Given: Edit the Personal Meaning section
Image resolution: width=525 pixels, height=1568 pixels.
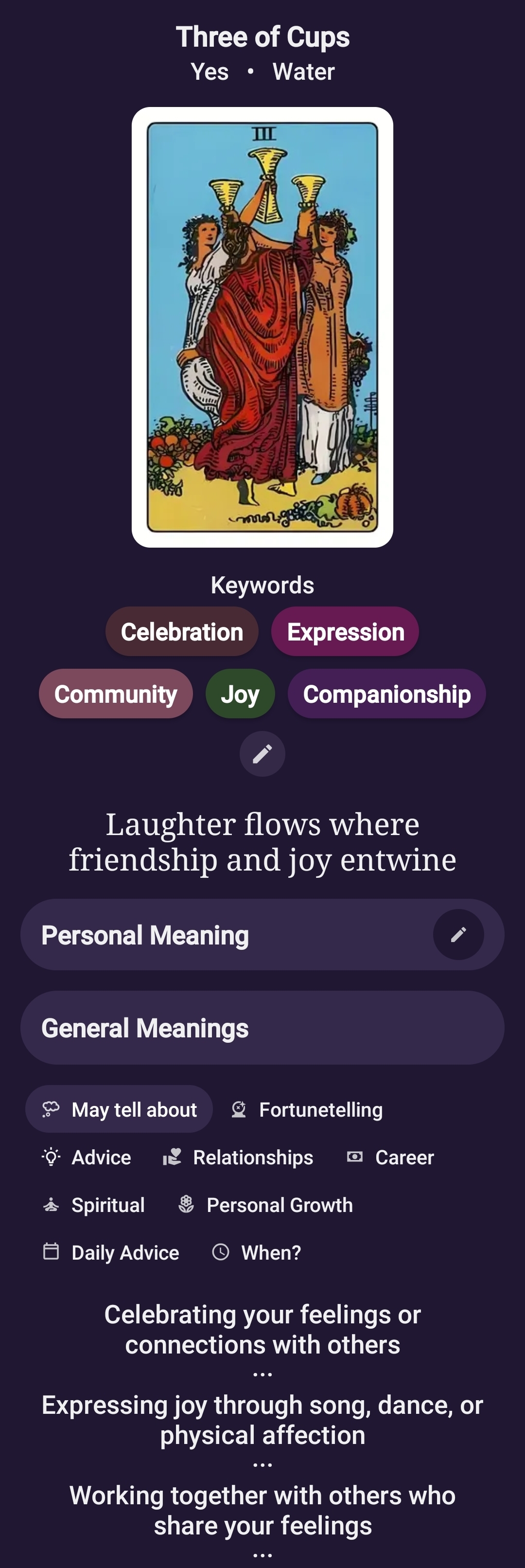Looking at the screenshot, I should [458, 934].
